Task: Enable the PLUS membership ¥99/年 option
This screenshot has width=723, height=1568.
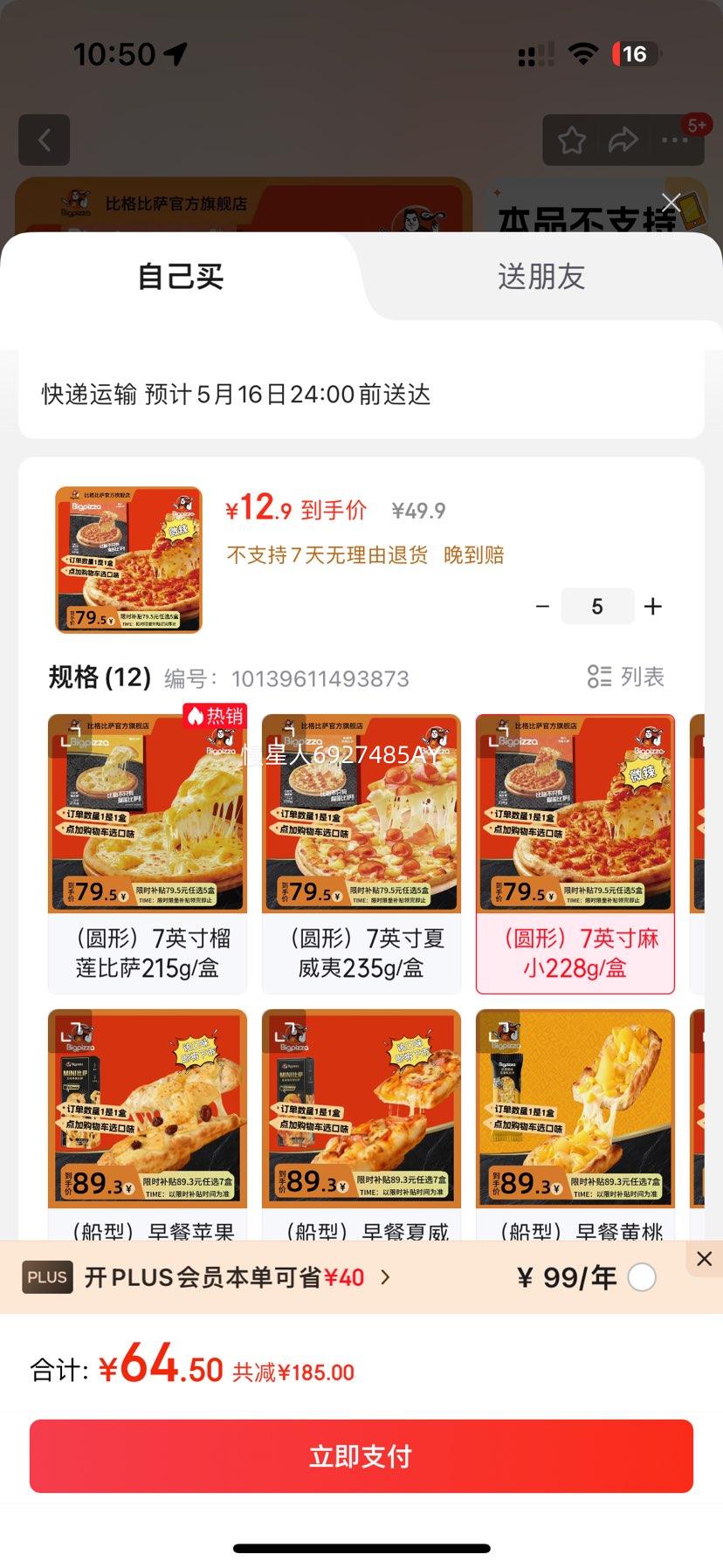Action: pos(642,1278)
